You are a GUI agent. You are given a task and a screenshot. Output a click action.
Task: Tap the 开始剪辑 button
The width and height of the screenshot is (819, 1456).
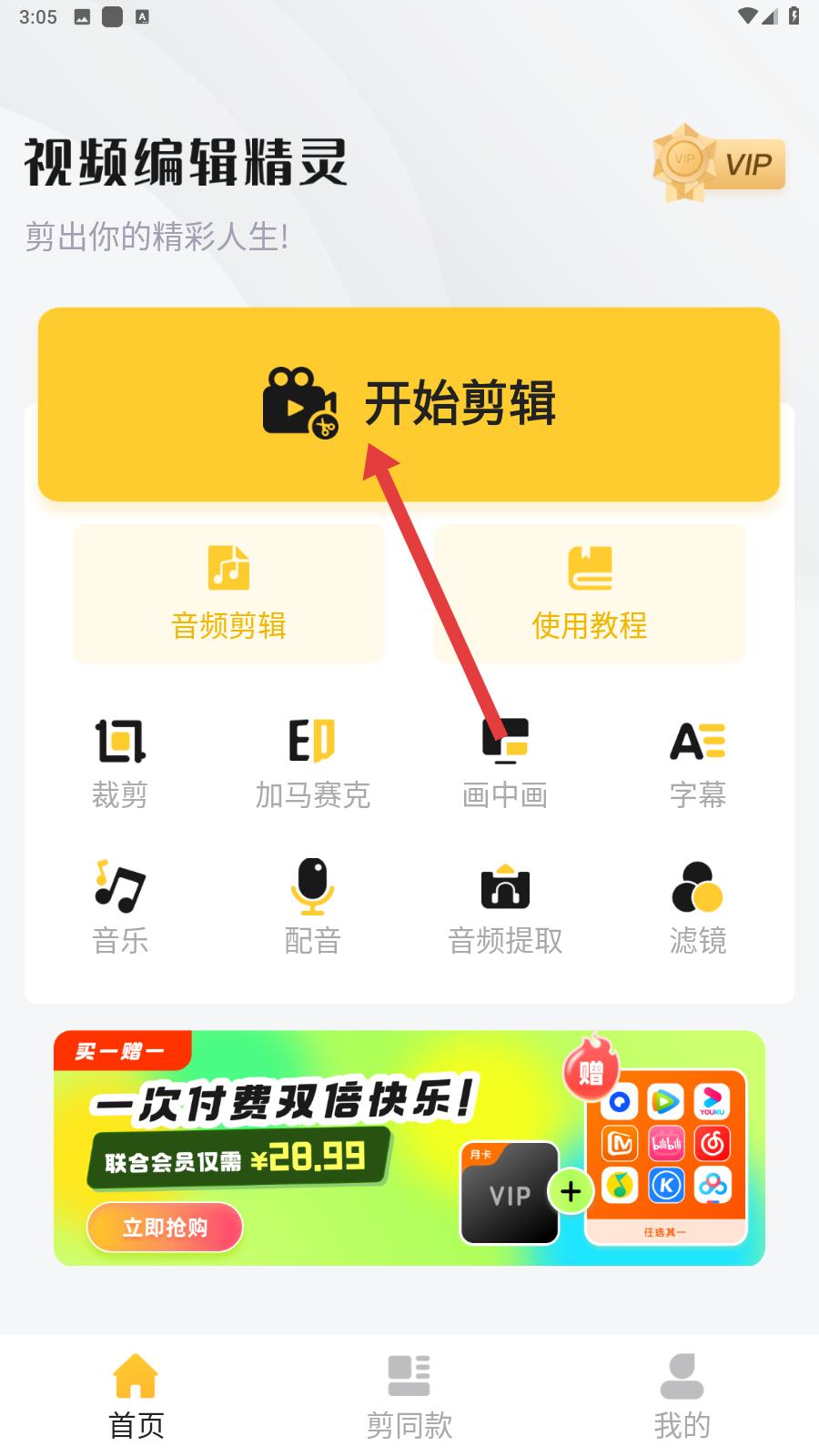[409, 404]
